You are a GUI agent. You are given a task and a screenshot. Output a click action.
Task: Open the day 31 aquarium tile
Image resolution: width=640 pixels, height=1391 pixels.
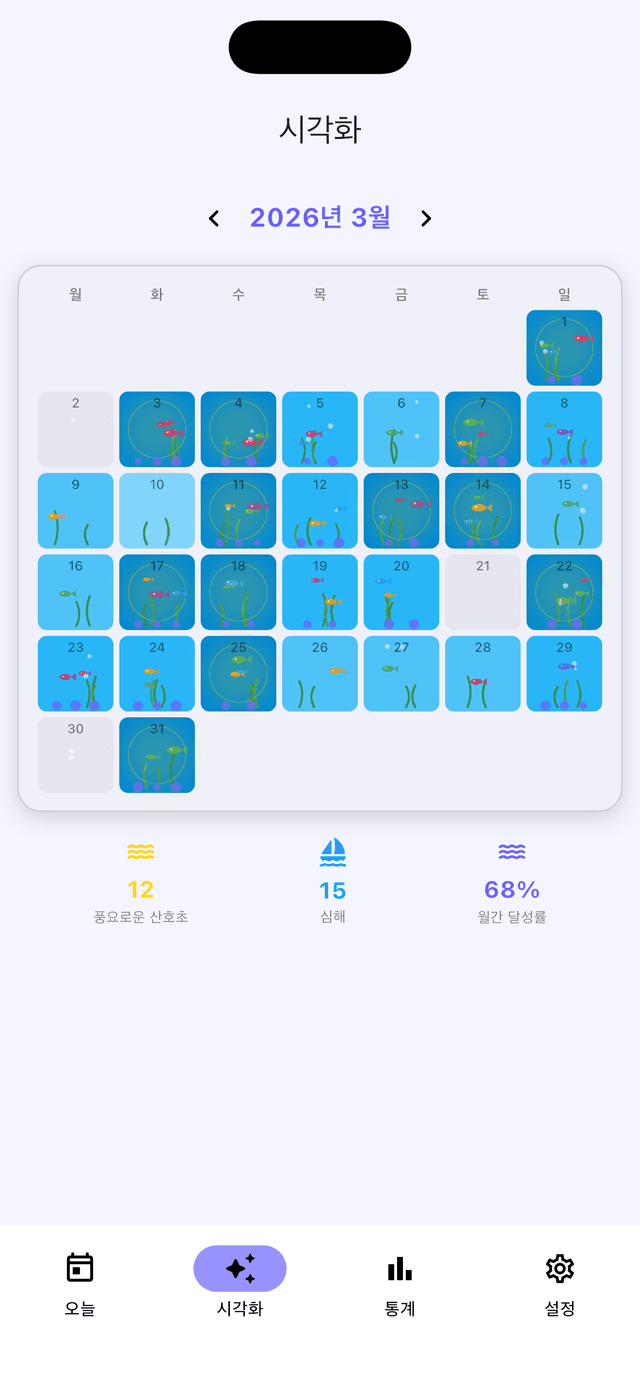(x=157, y=755)
